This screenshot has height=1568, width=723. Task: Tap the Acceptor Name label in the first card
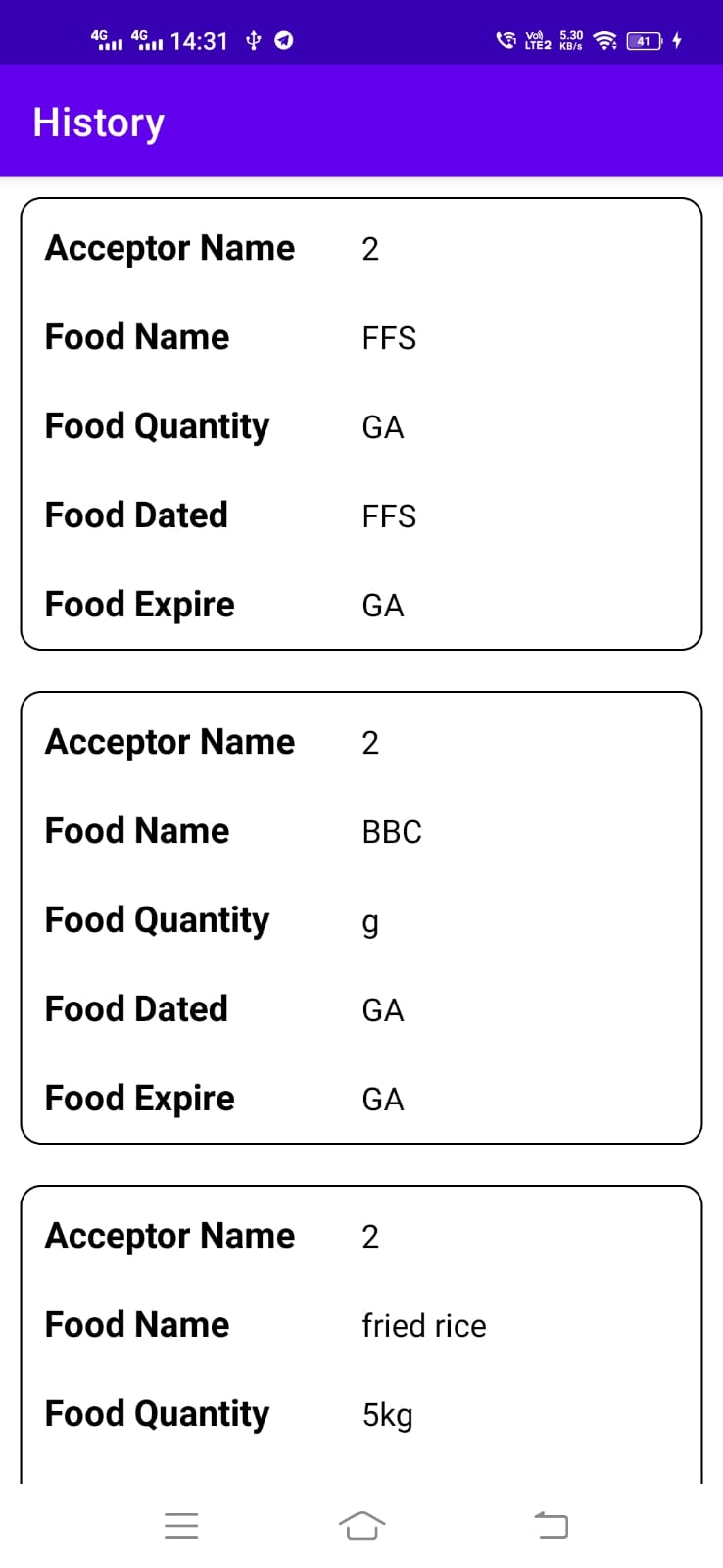(x=169, y=247)
